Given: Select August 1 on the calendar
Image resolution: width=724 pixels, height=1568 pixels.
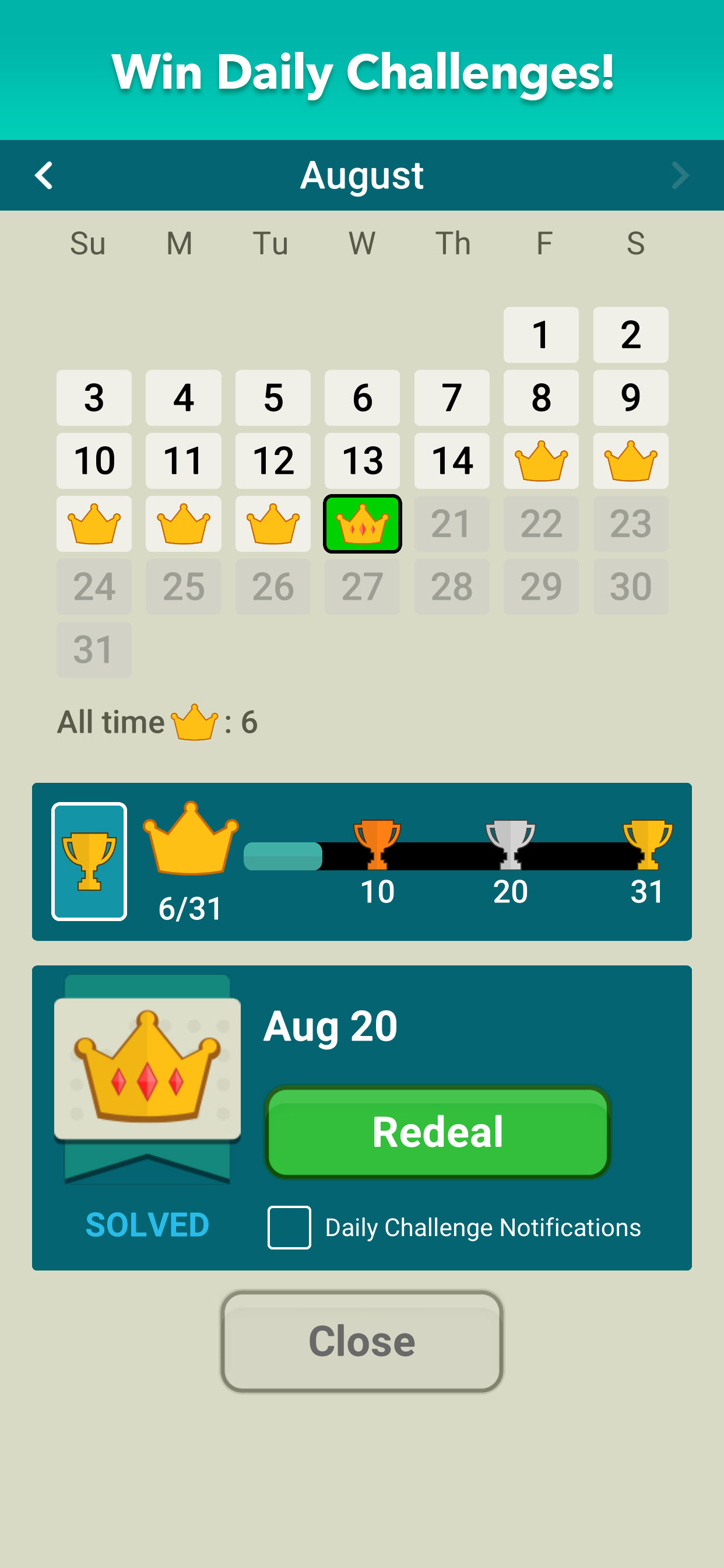Looking at the screenshot, I should pyautogui.click(x=540, y=335).
